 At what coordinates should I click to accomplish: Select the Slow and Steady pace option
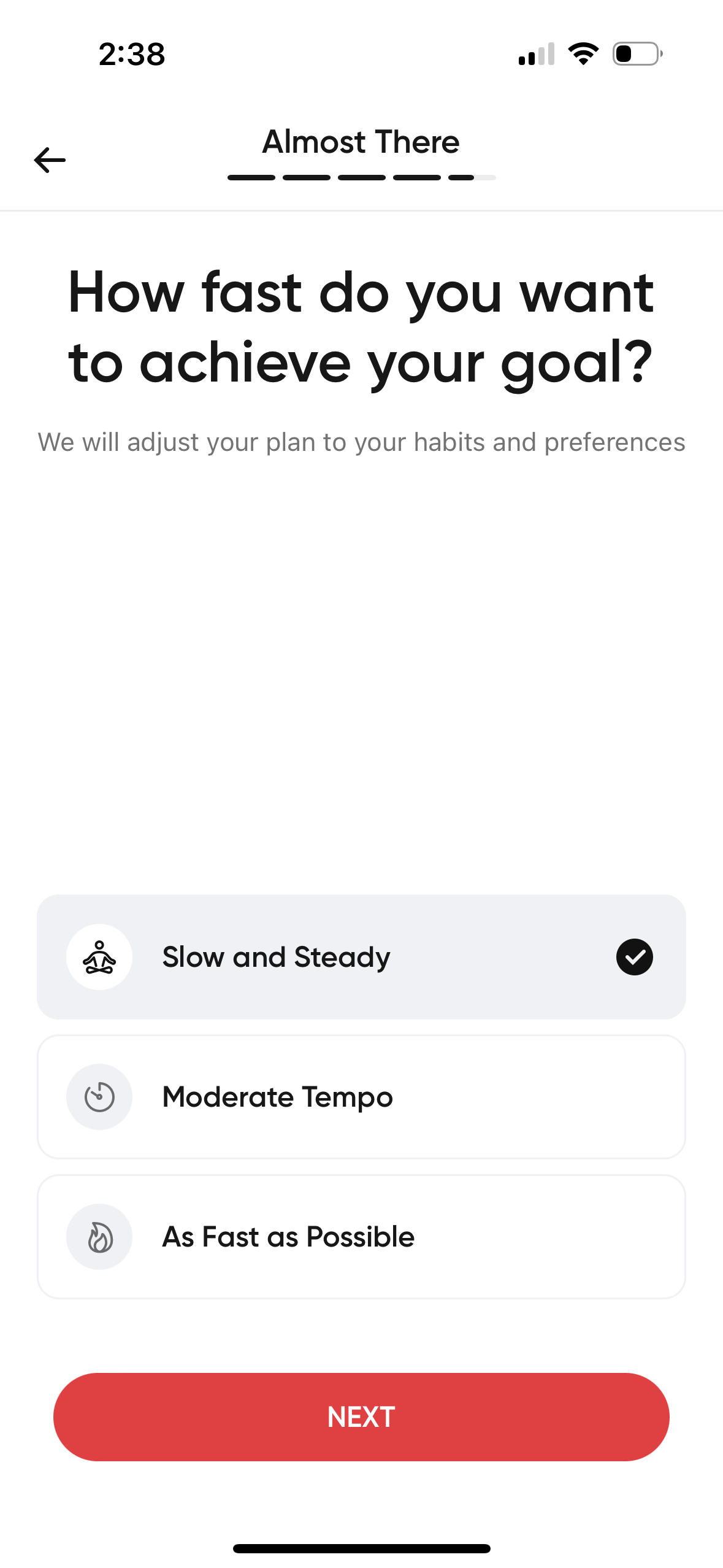pos(361,956)
